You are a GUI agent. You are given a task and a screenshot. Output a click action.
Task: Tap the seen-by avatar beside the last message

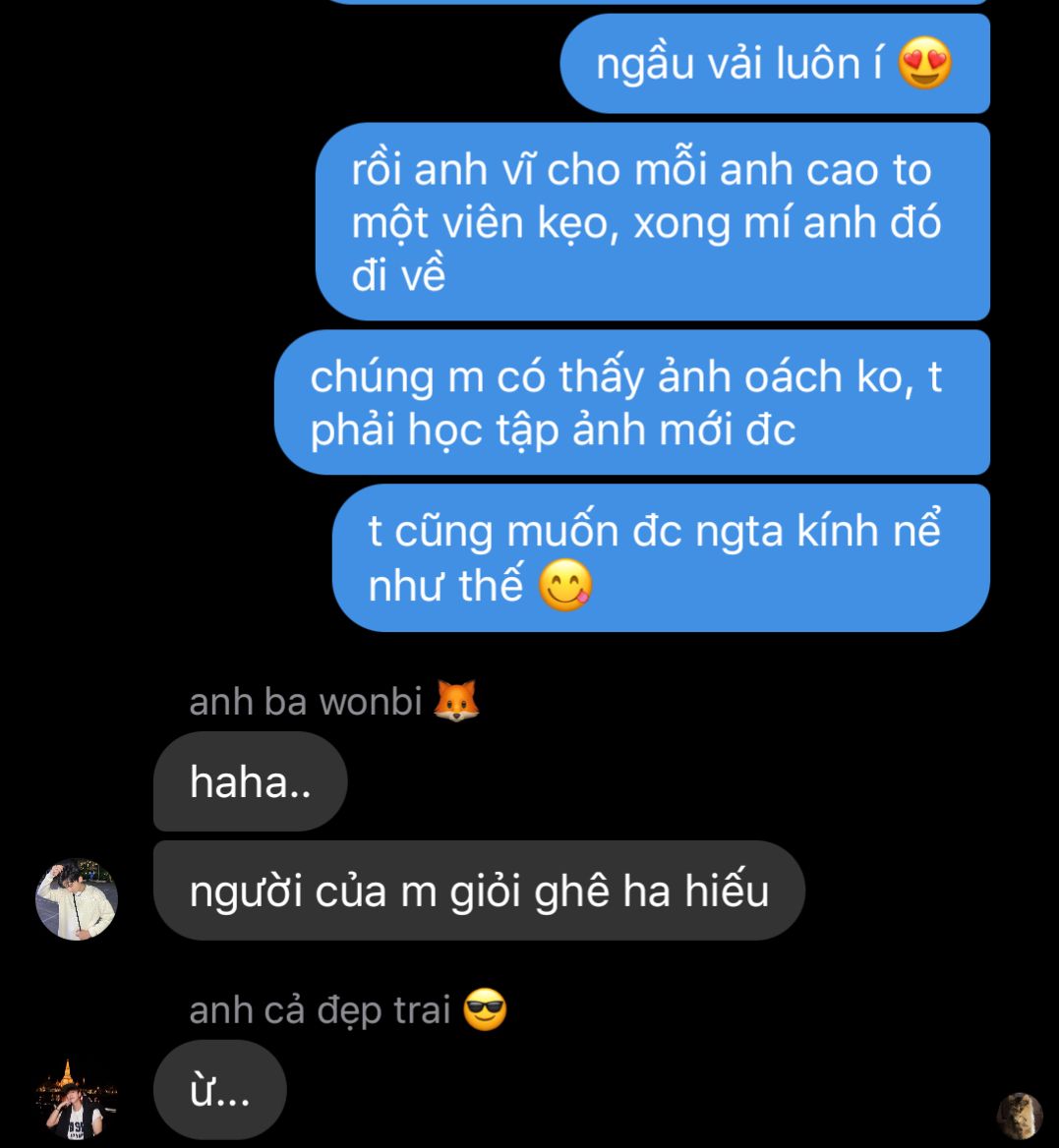point(1019,1115)
